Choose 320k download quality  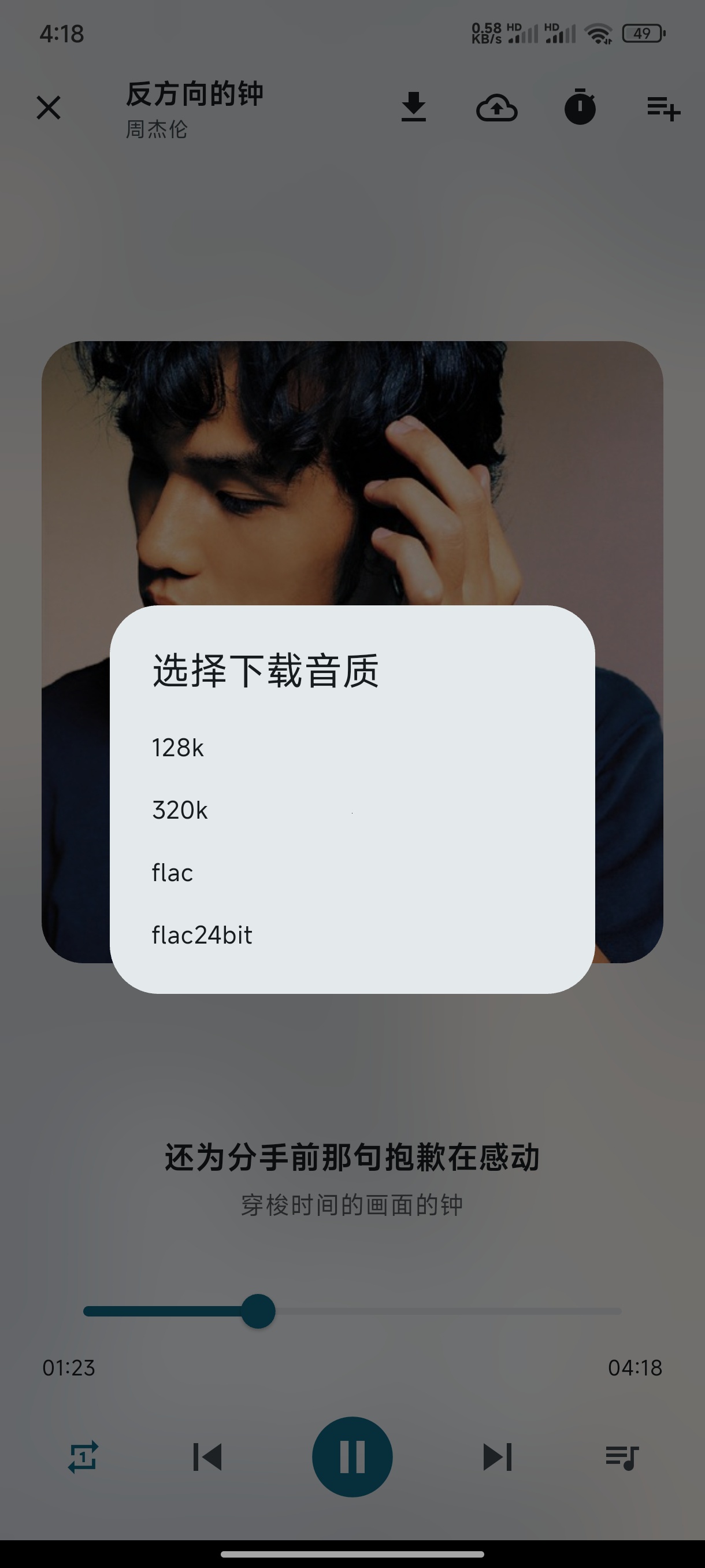(x=180, y=811)
